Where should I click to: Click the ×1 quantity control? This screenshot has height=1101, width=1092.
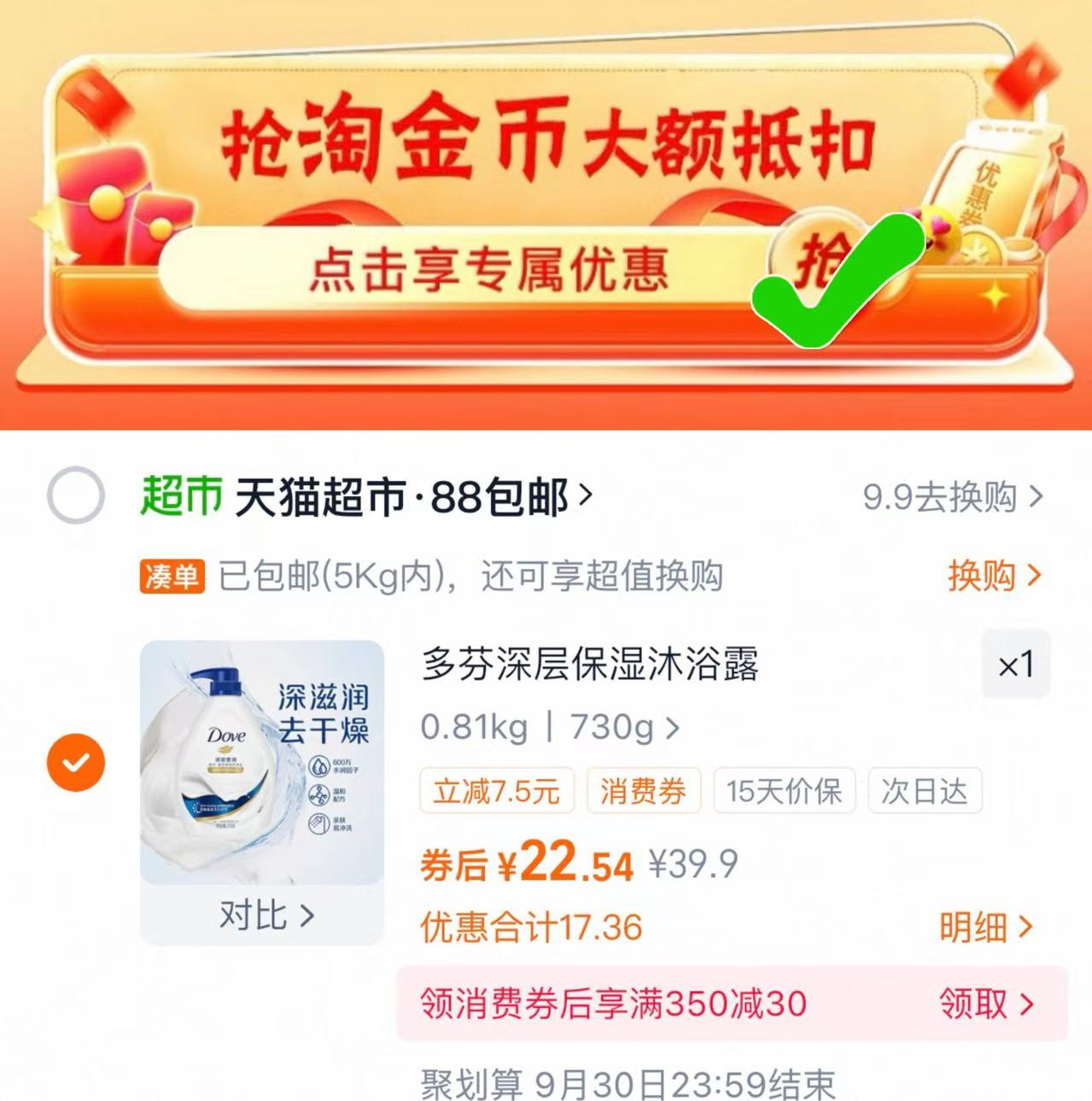click(x=1016, y=665)
